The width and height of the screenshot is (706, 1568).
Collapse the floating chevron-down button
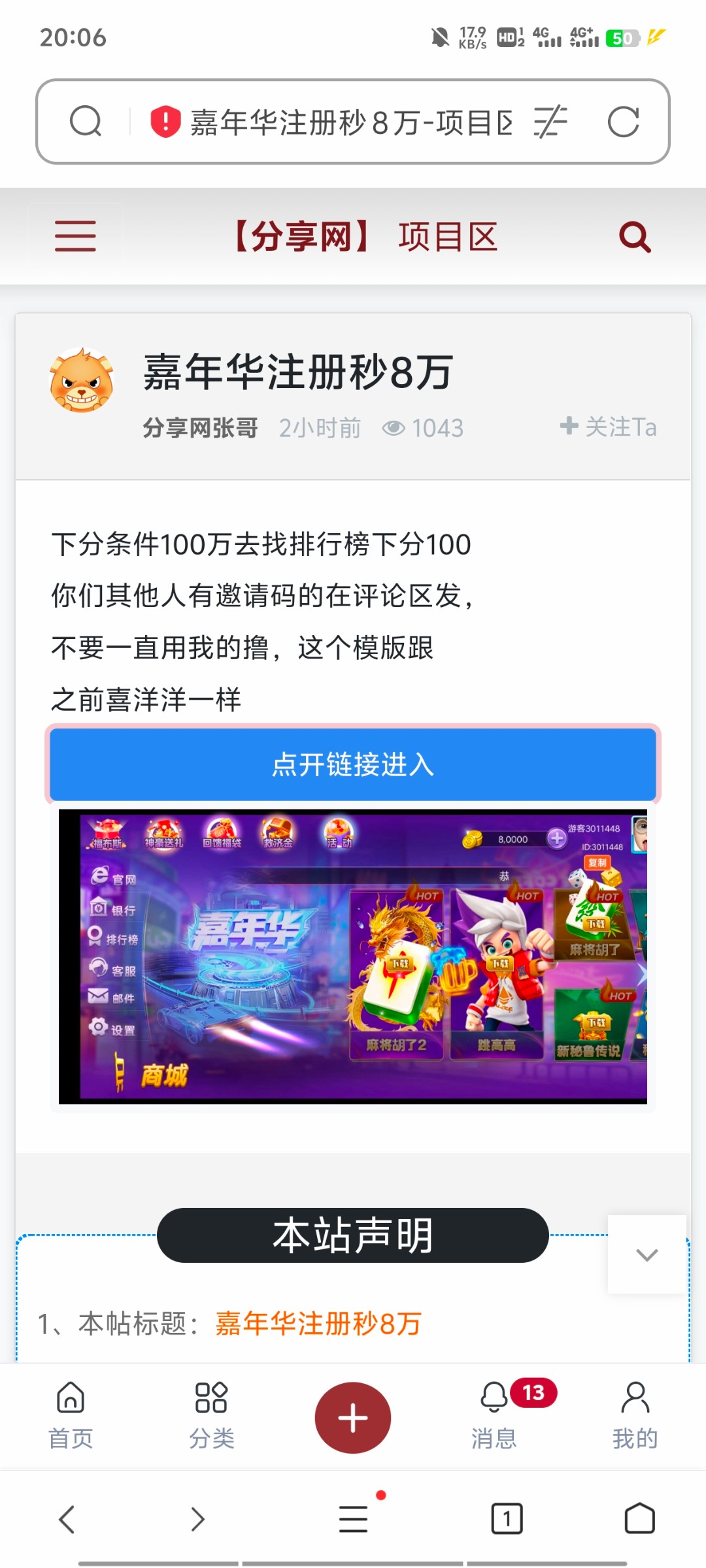[647, 1254]
